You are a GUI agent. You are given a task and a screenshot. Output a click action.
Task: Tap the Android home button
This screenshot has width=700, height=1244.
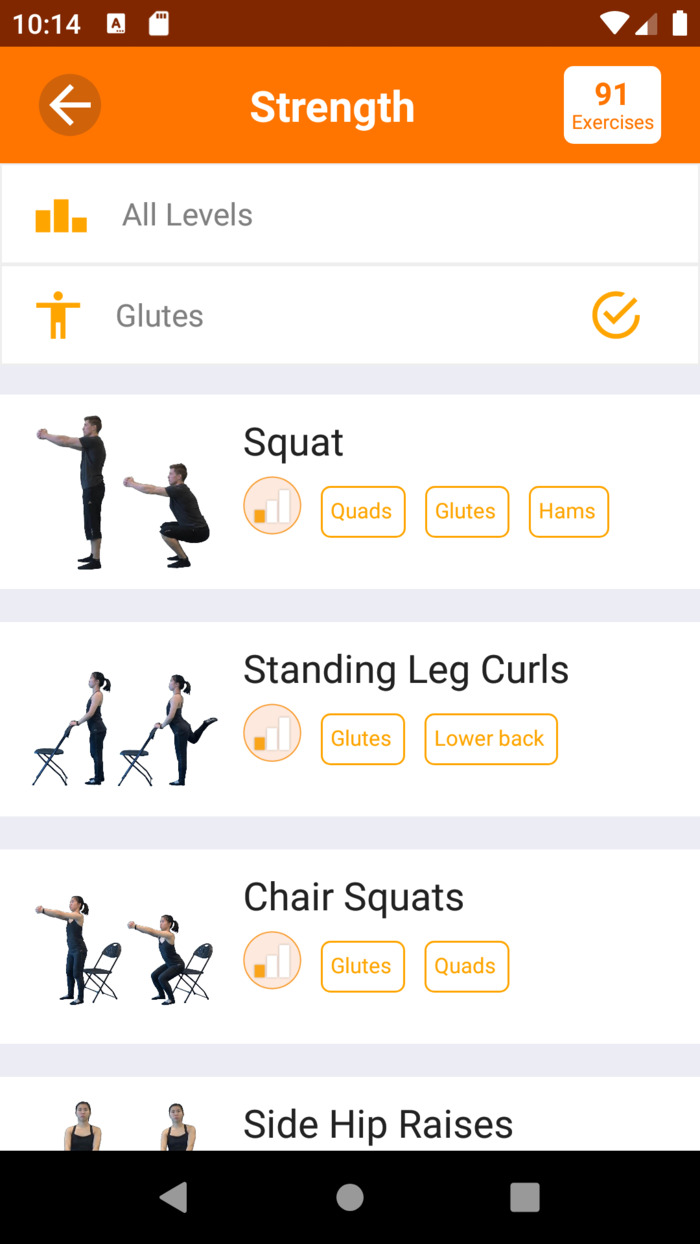click(350, 1197)
